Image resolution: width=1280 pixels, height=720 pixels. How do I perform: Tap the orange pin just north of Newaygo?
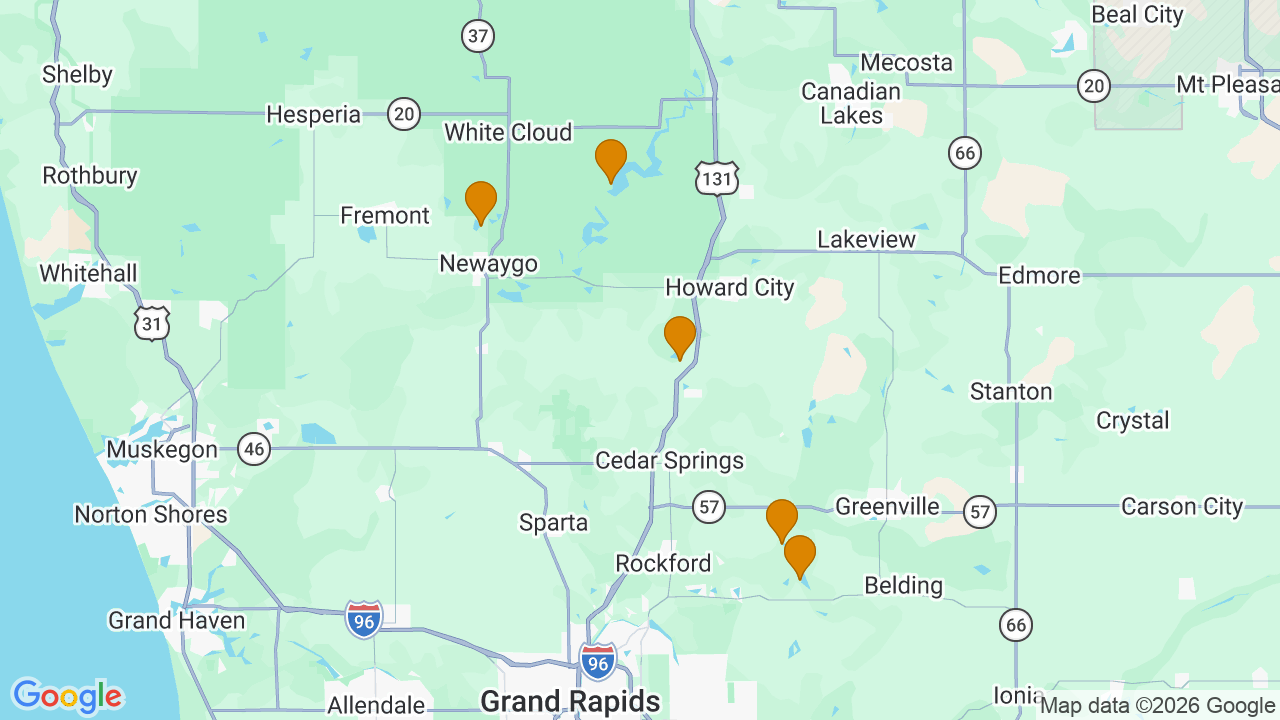pos(481,201)
